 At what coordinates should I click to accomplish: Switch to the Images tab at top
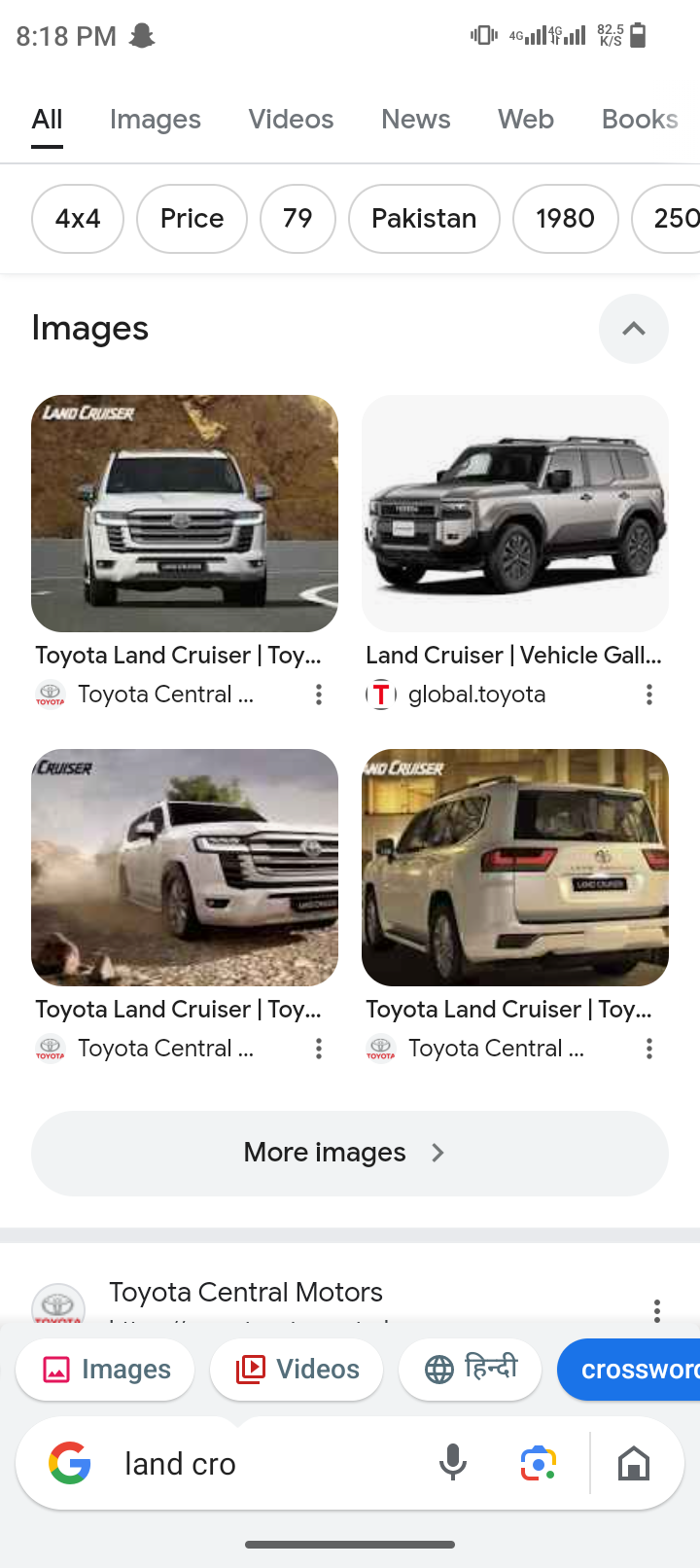pos(155,120)
